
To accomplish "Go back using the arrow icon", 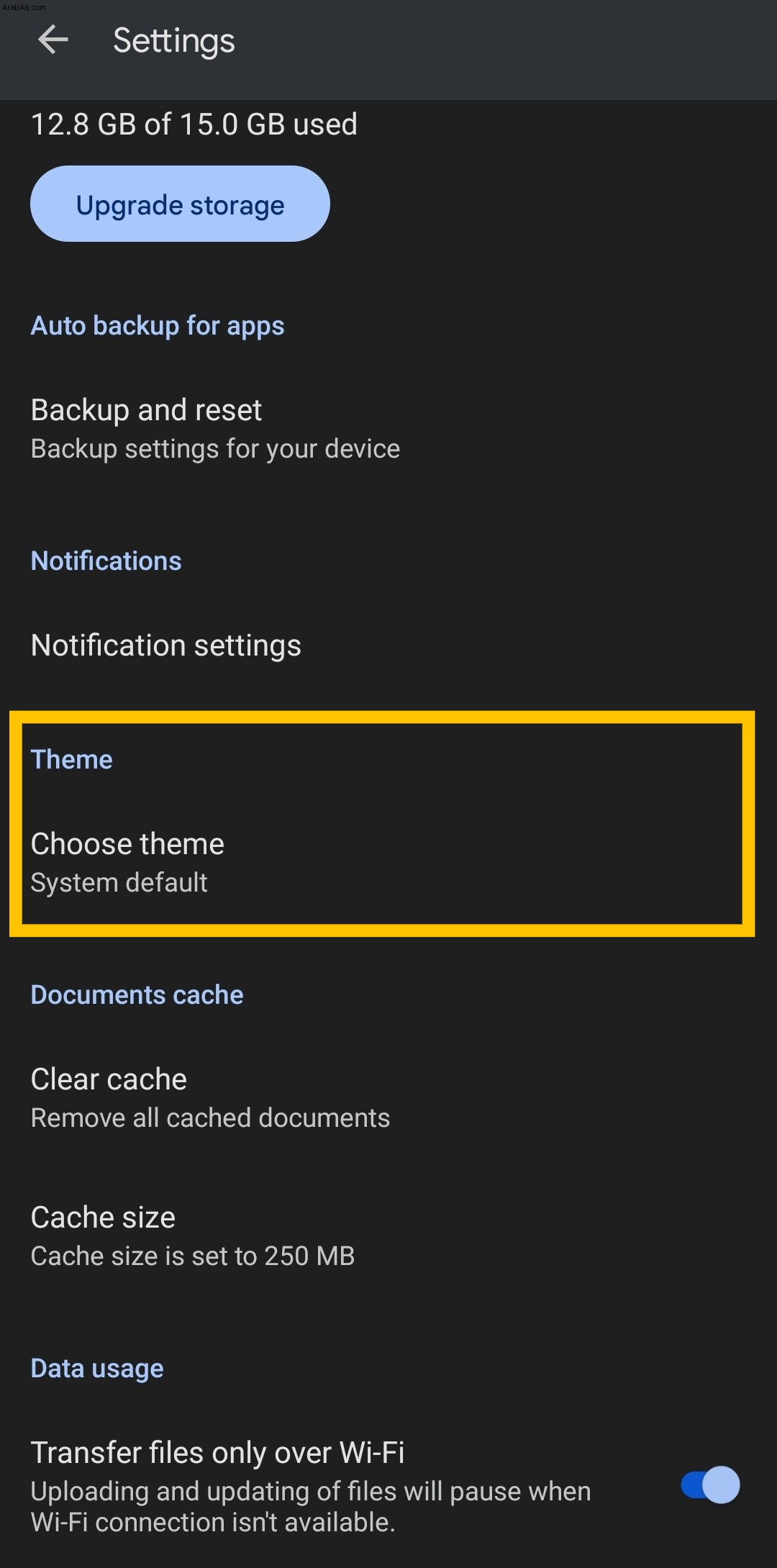I will tap(53, 40).
